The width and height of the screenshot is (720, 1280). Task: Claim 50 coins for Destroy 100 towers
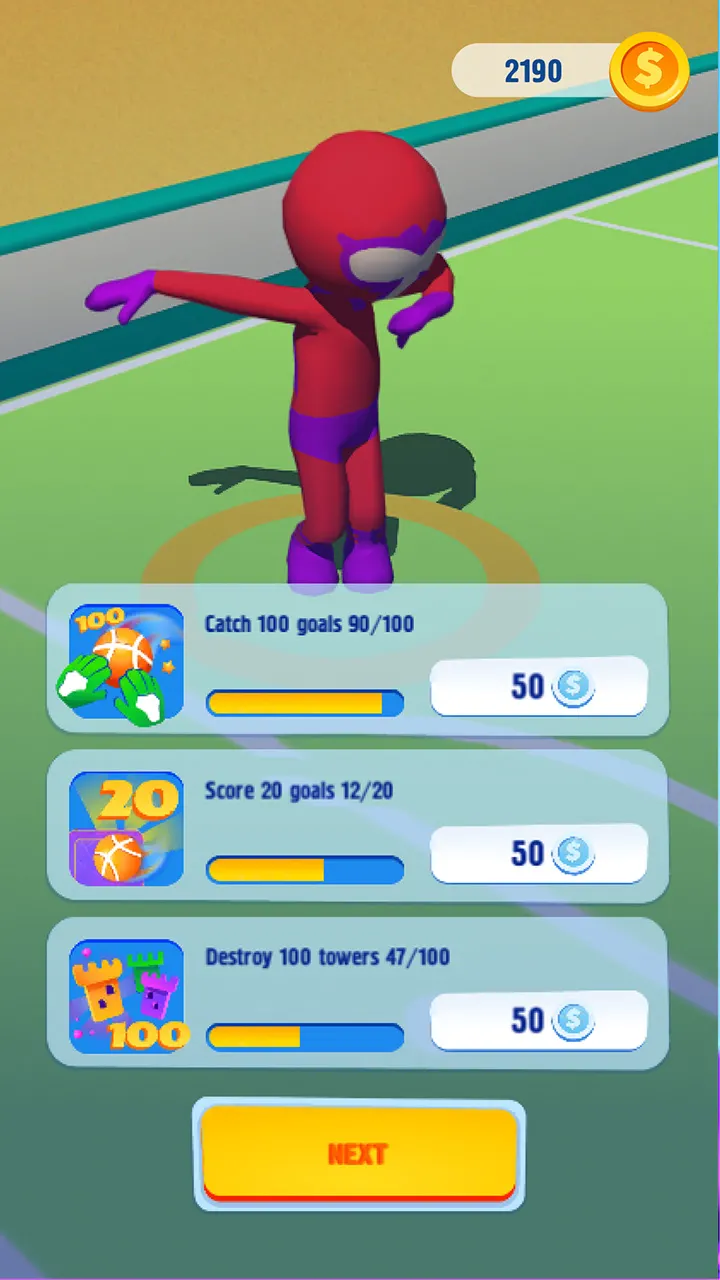(539, 1020)
